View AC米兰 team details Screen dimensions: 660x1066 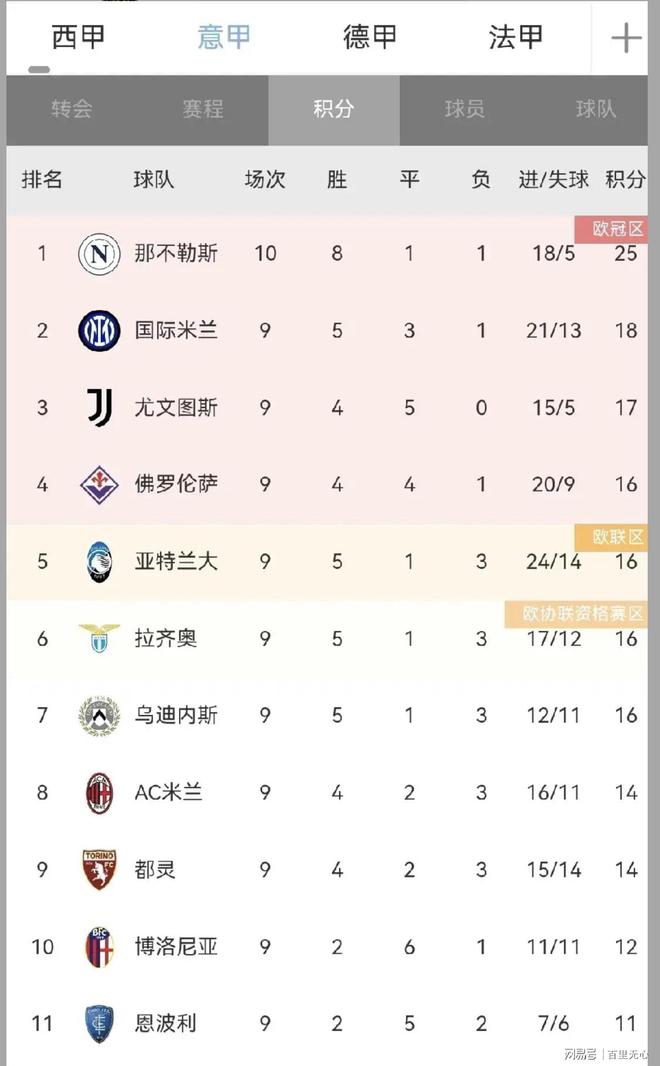pos(168,792)
